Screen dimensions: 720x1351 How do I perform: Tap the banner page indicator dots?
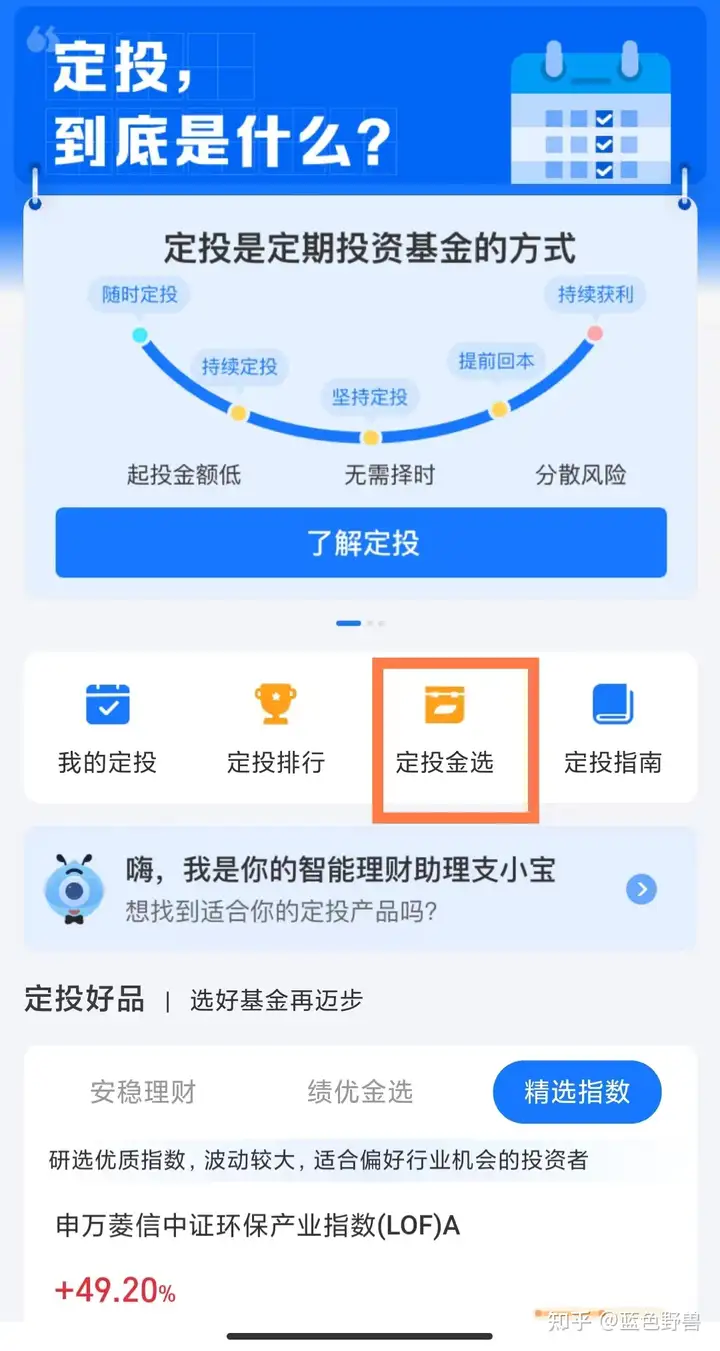point(360,623)
